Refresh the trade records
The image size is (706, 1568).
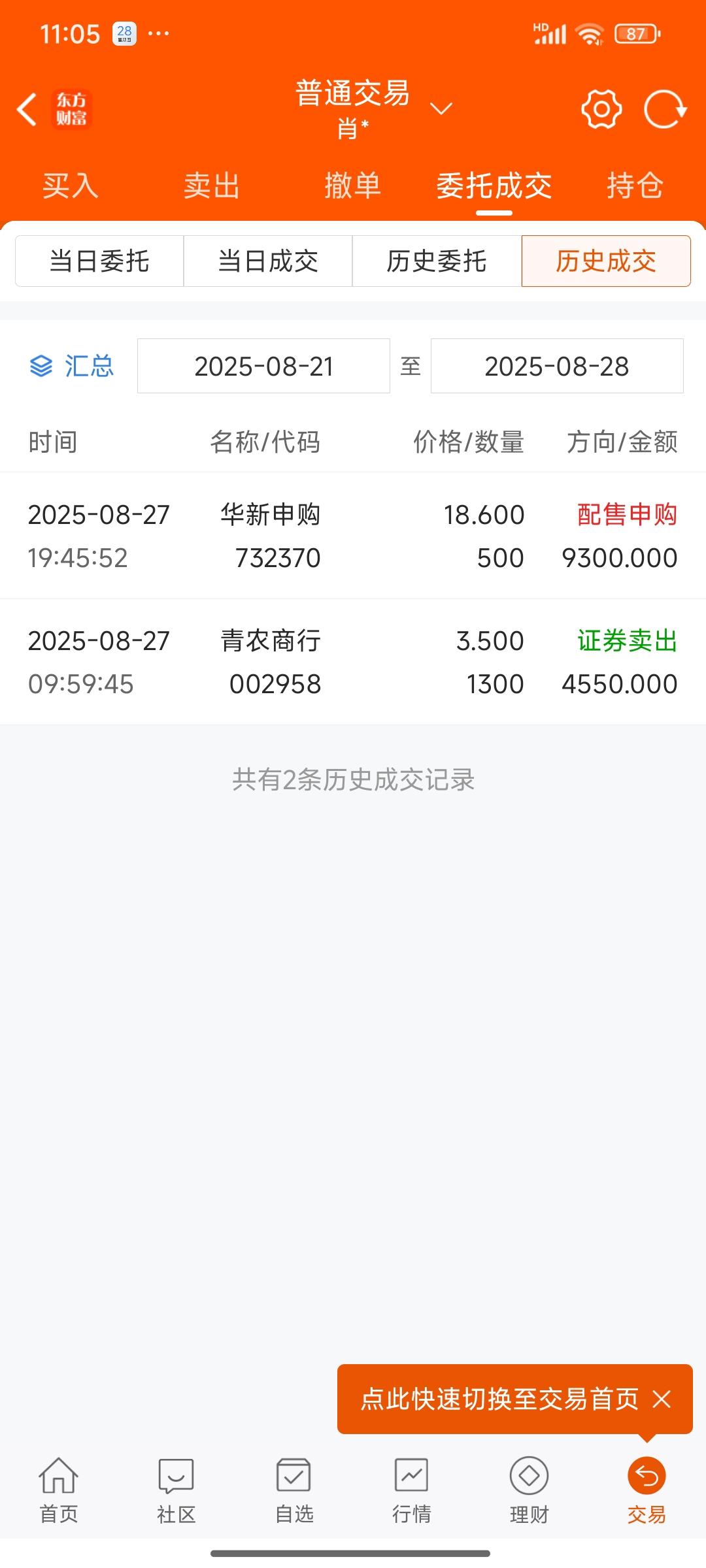click(665, 109)
